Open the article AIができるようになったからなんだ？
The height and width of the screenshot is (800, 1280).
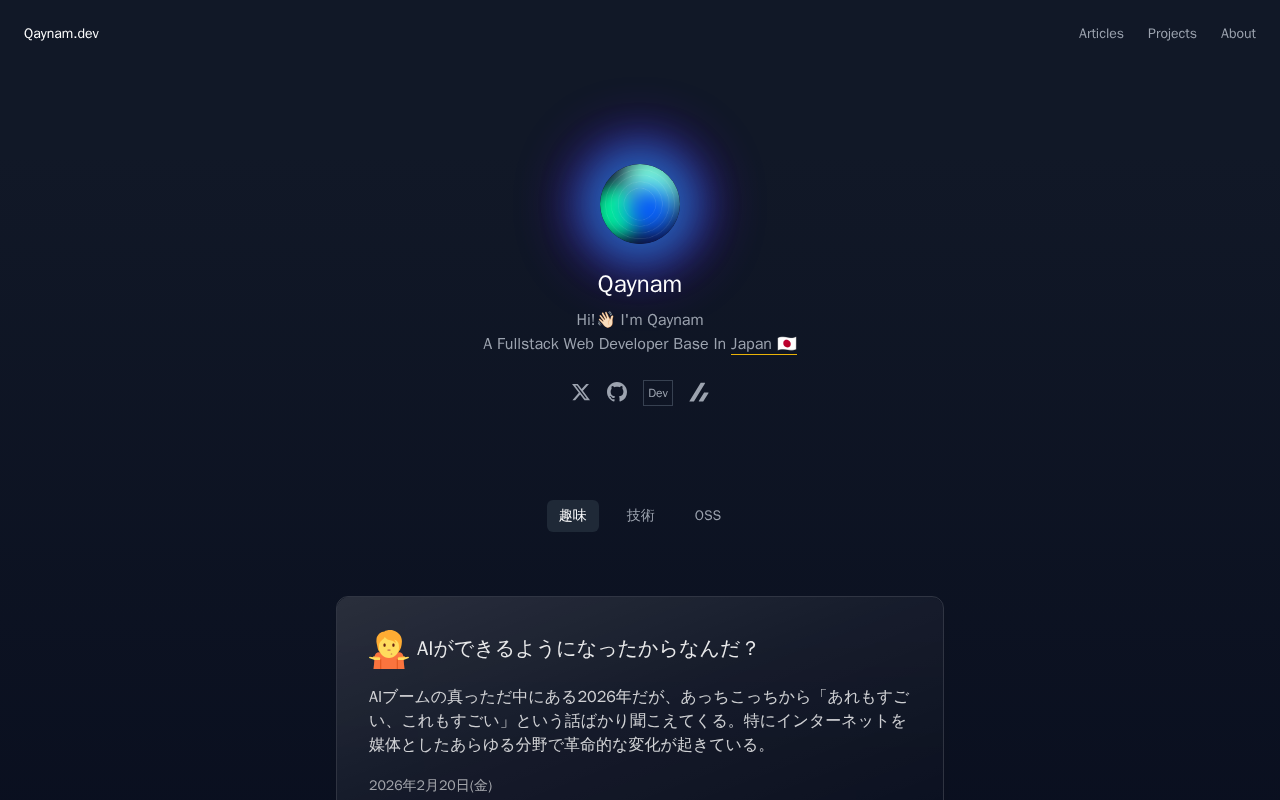(587, 649)
